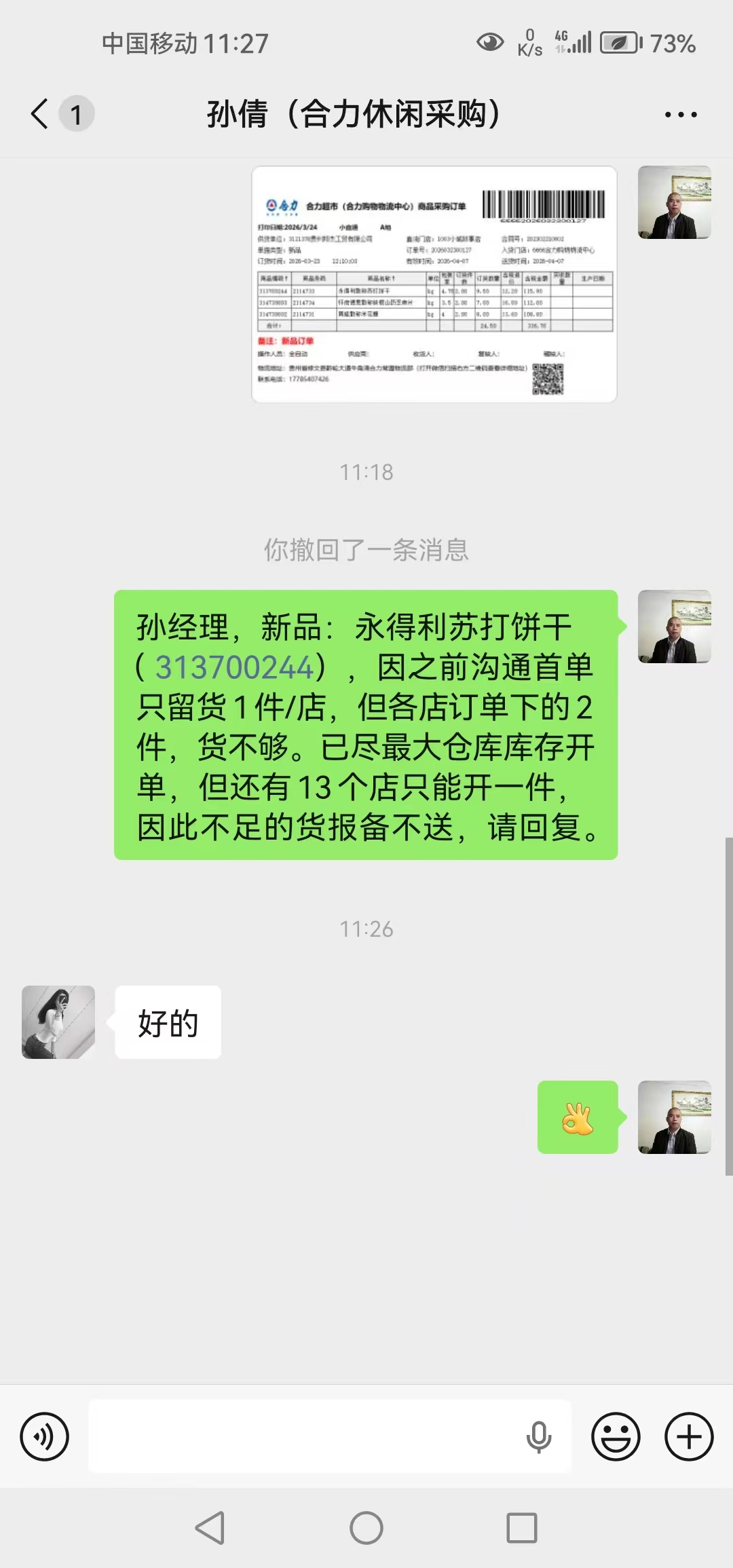Open the emoji sticker panel
The height and width of the screenshot is (1568, 733).
[x=616, y=1437]
